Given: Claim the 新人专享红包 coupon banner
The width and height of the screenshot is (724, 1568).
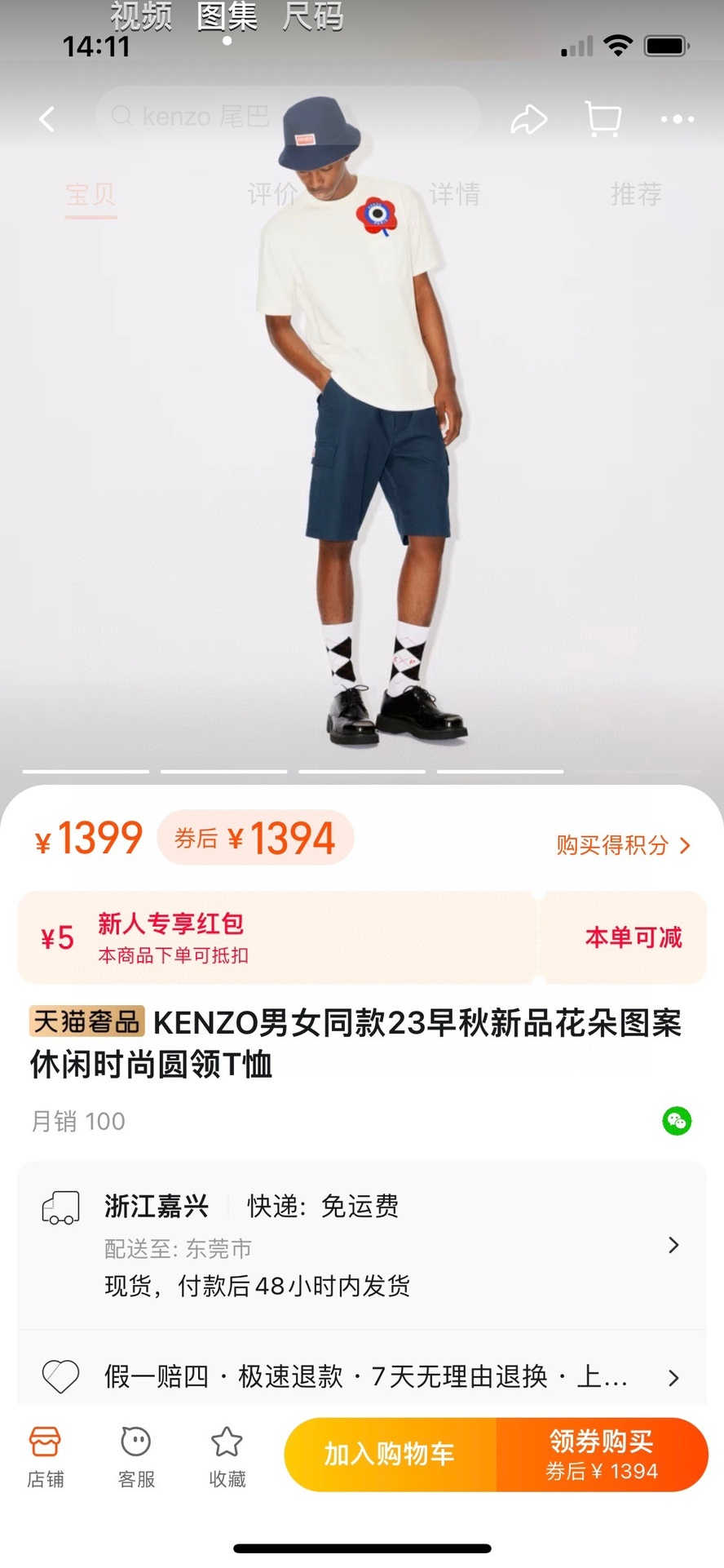Looking at the screenshot, I should click(362, 937).
